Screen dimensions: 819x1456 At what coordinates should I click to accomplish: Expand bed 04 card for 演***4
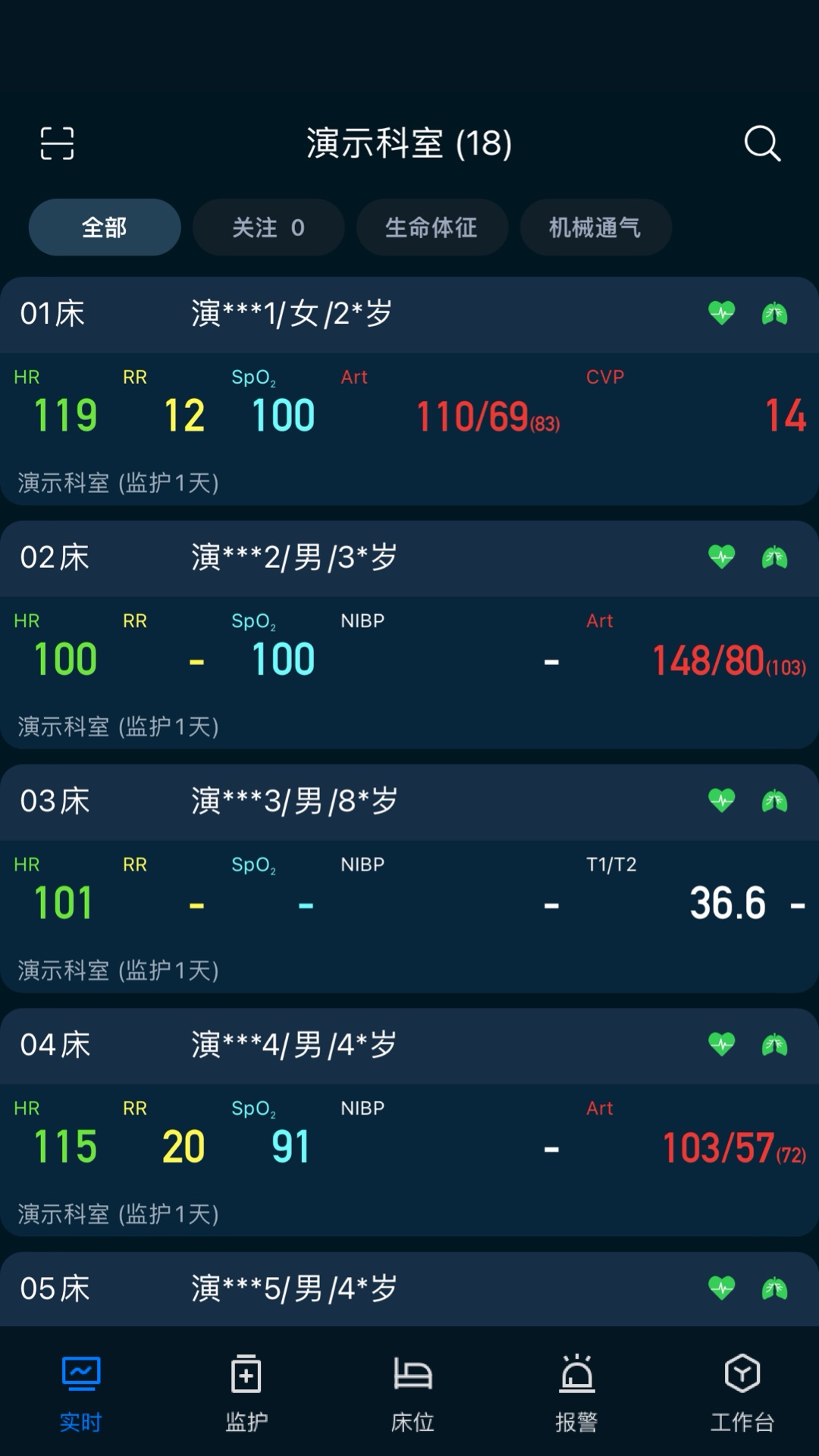[x=303, y=1045]
